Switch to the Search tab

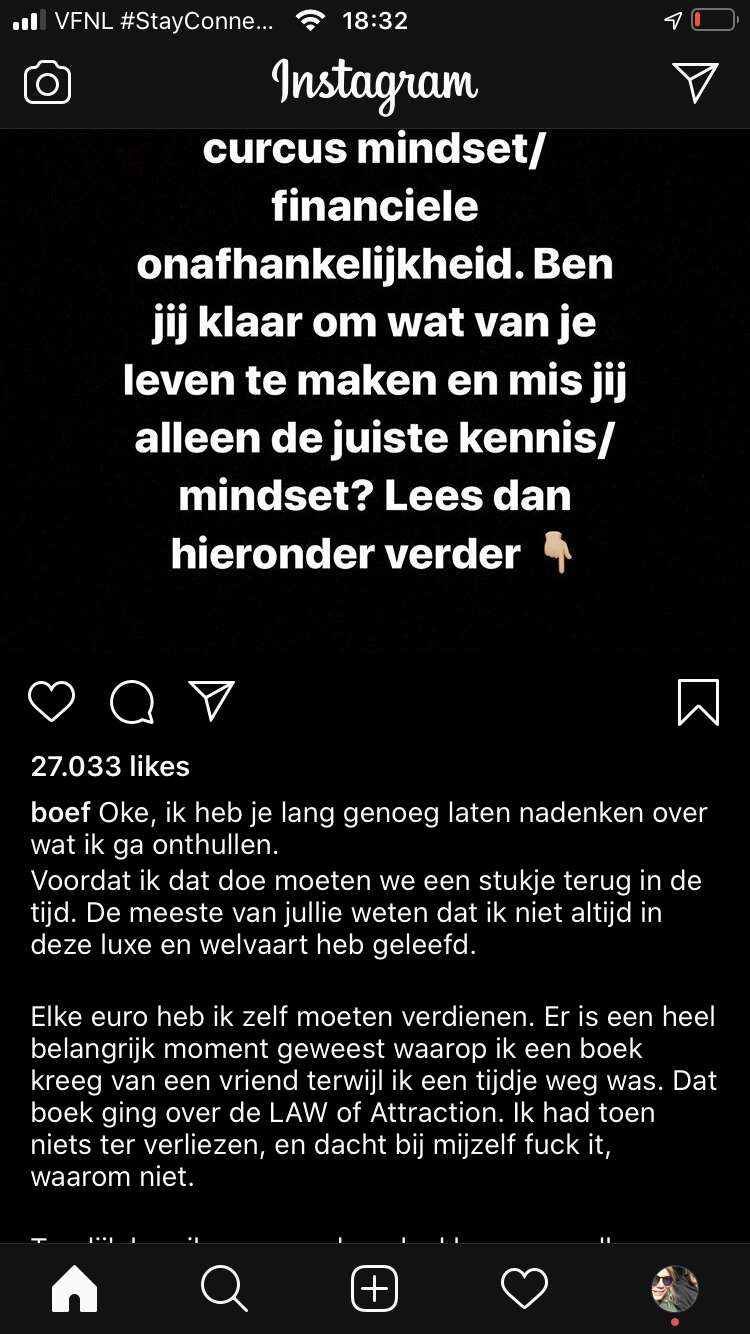coord(225,1288)
